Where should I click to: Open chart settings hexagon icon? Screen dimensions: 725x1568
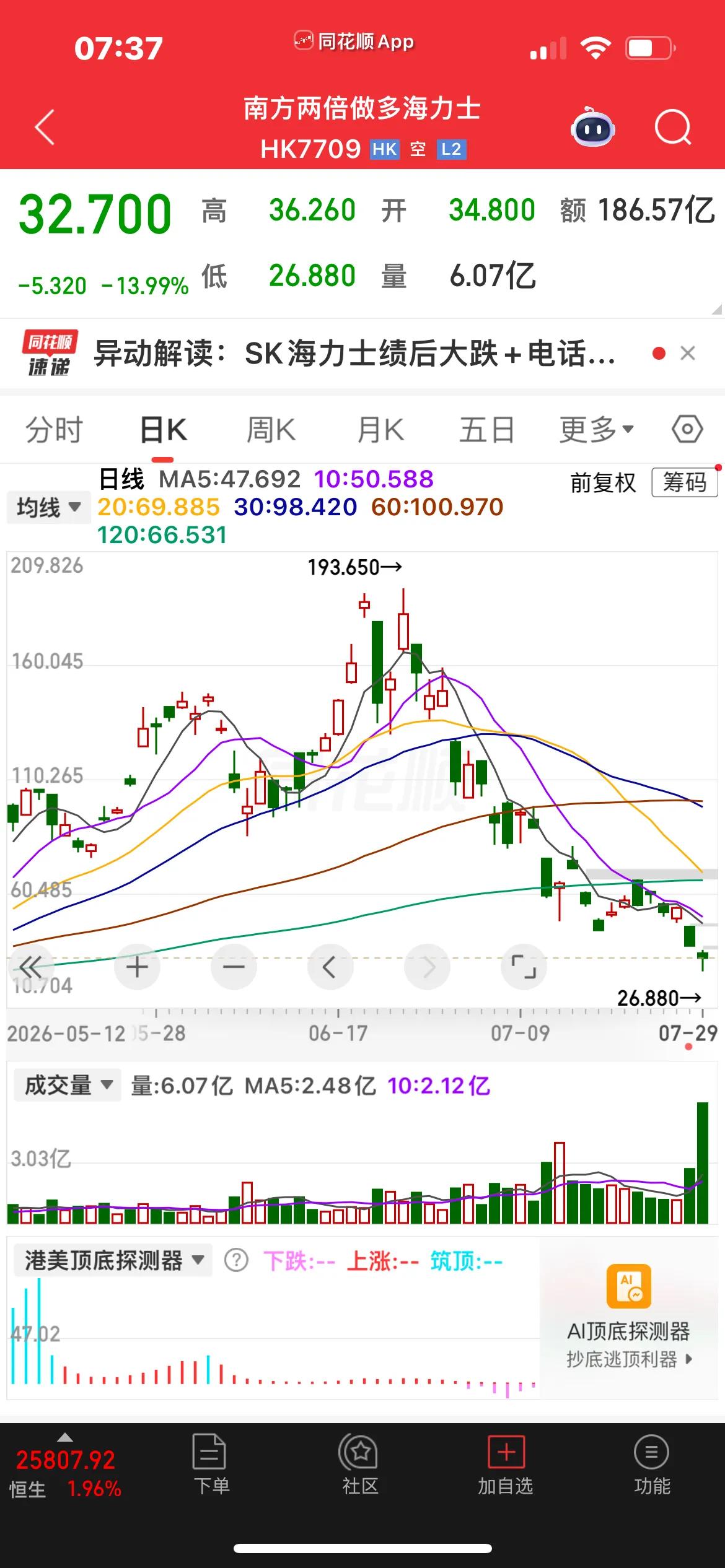[687, 429]
